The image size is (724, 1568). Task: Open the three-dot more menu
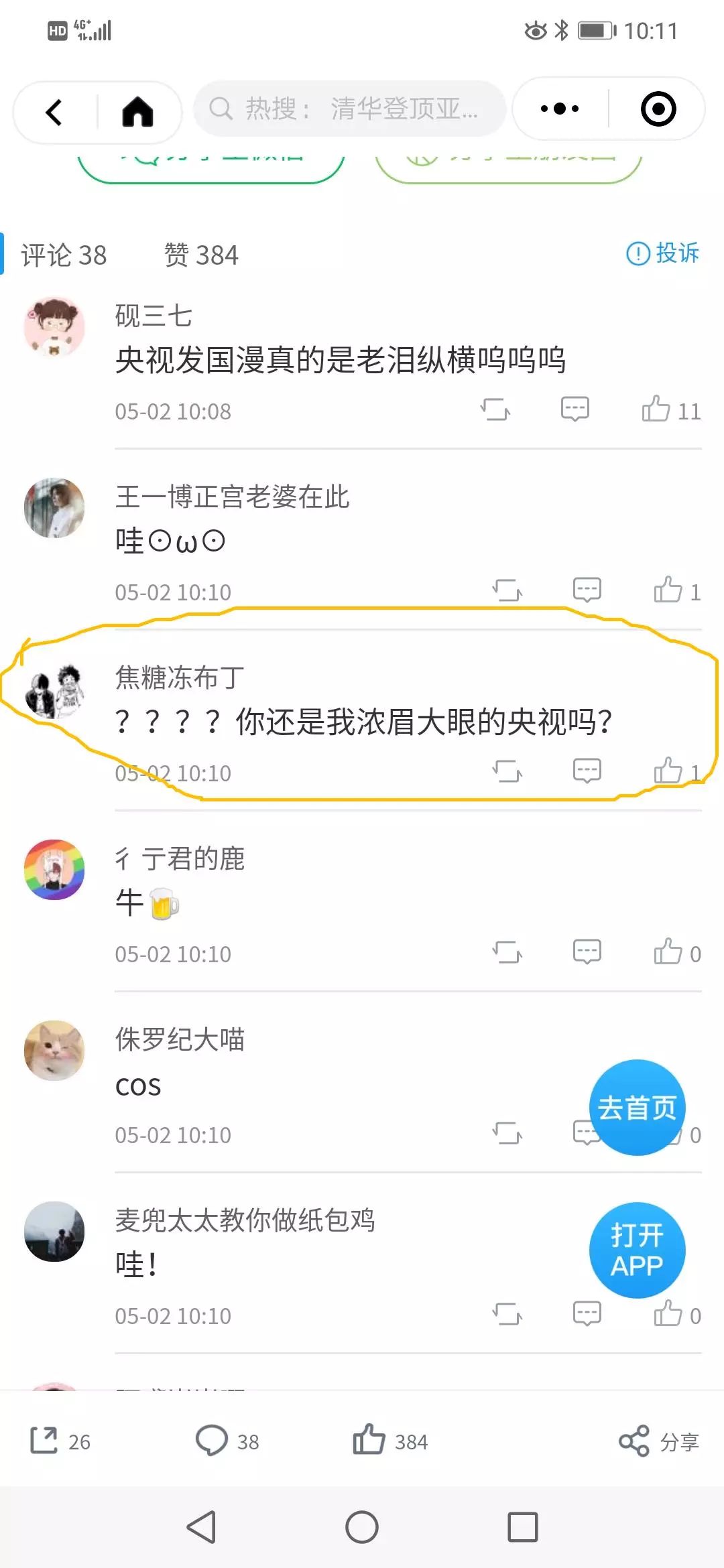pos(560,109)
